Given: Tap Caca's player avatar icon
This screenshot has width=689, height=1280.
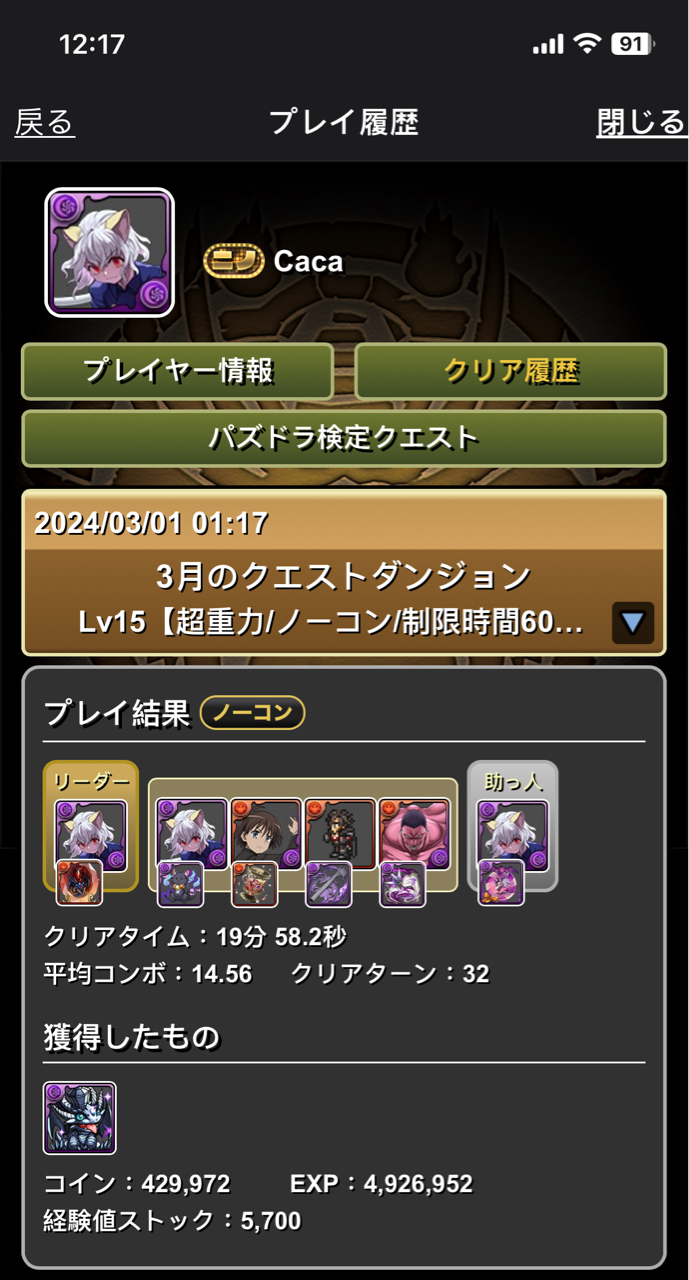Looking at the screenshot, I should tap(109, 253).
